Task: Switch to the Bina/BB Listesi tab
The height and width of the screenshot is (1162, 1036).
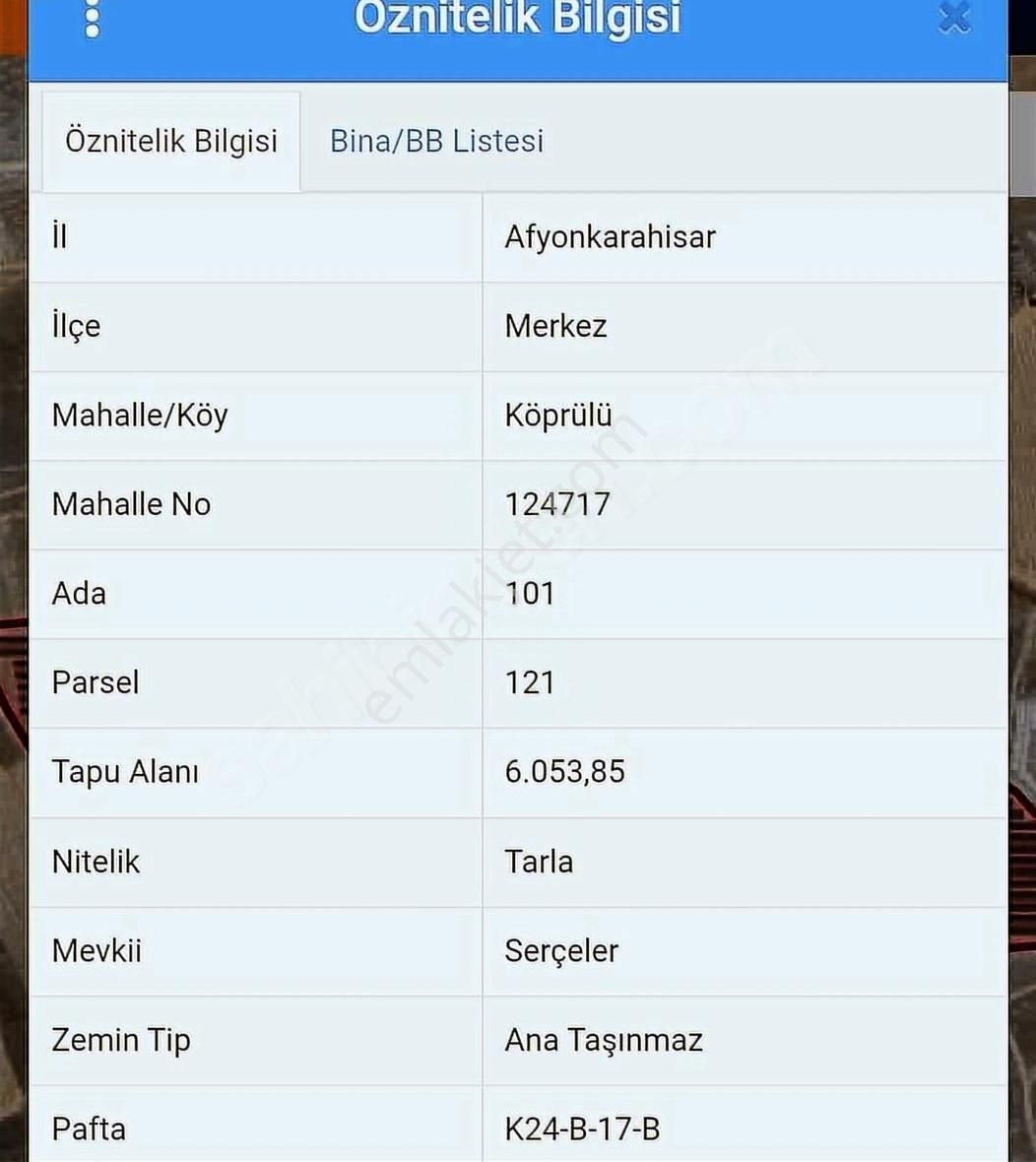Action: [436, 141]
